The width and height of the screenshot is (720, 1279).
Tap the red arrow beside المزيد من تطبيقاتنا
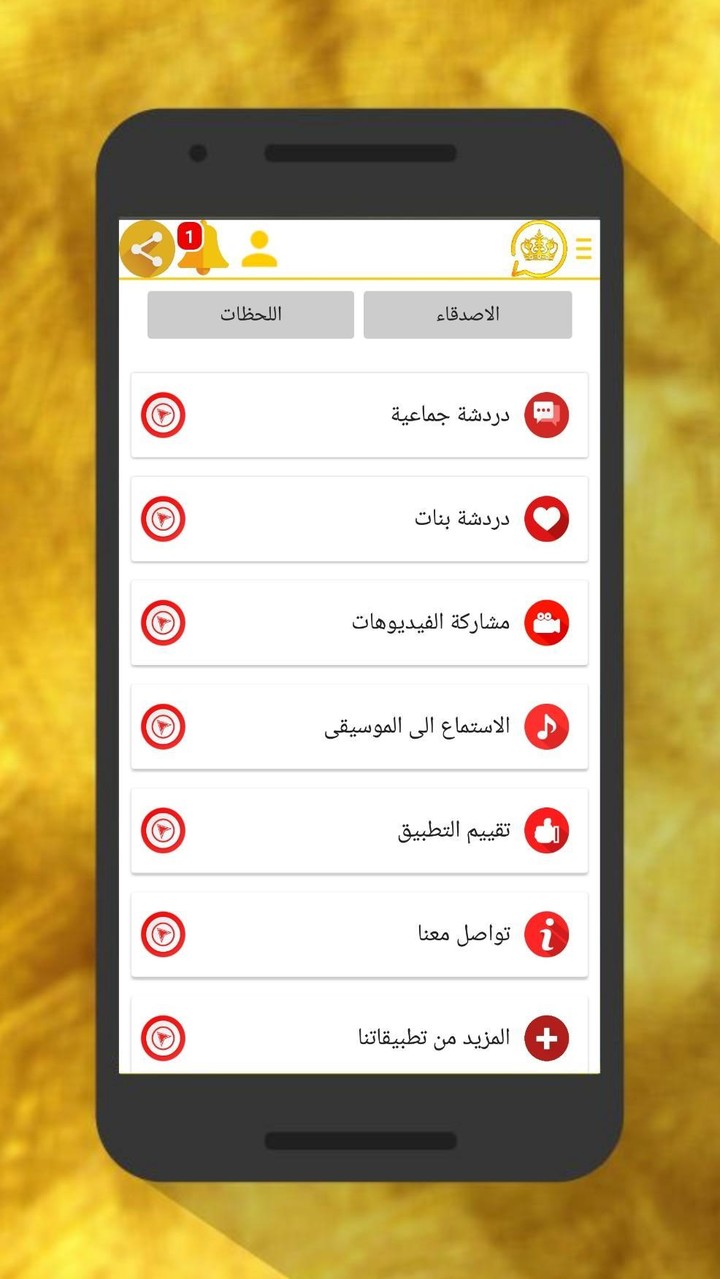tap(164, 1037)
